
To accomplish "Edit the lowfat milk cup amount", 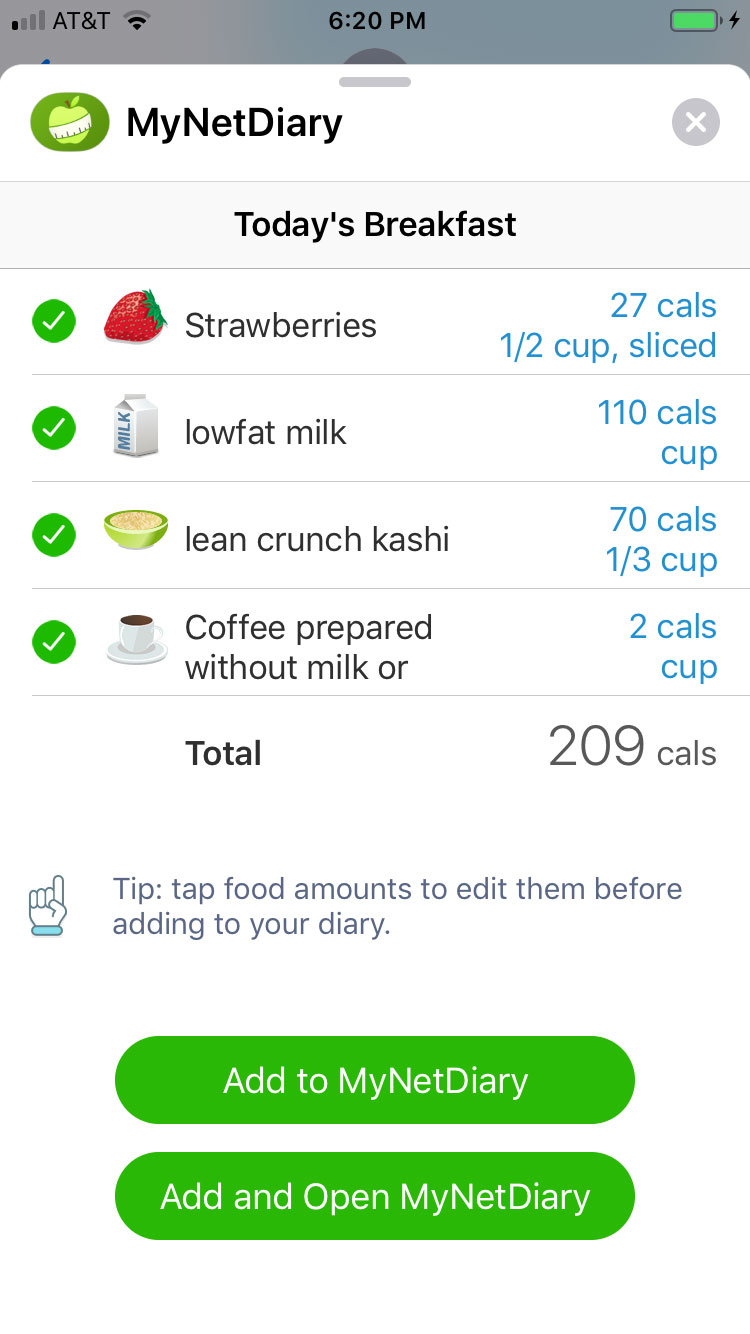I will point(688,453).
